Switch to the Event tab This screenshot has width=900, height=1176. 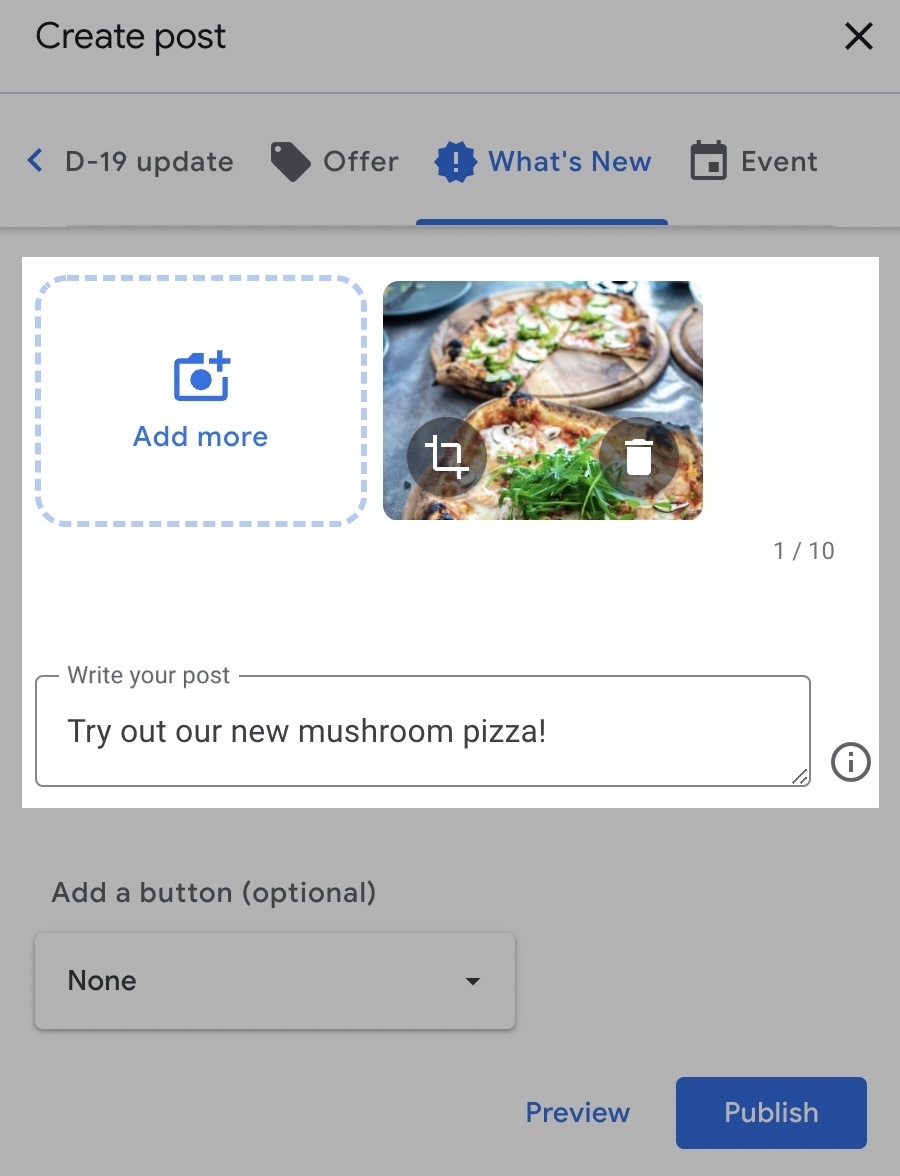pyautogui.click(x=754, y=162)
